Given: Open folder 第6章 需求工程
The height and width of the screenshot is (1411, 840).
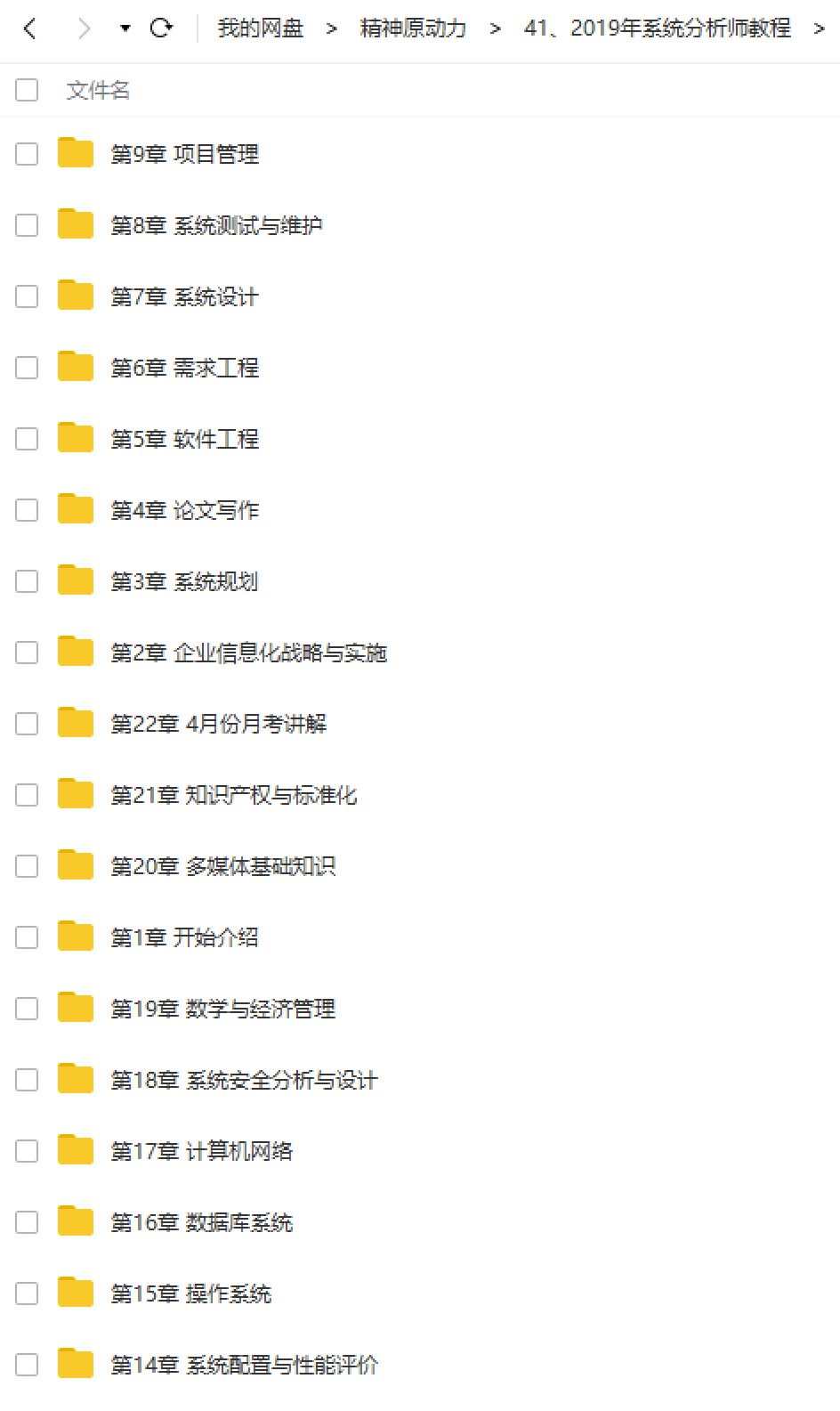Looking at the screenshot, I should [x=184, y=368].
